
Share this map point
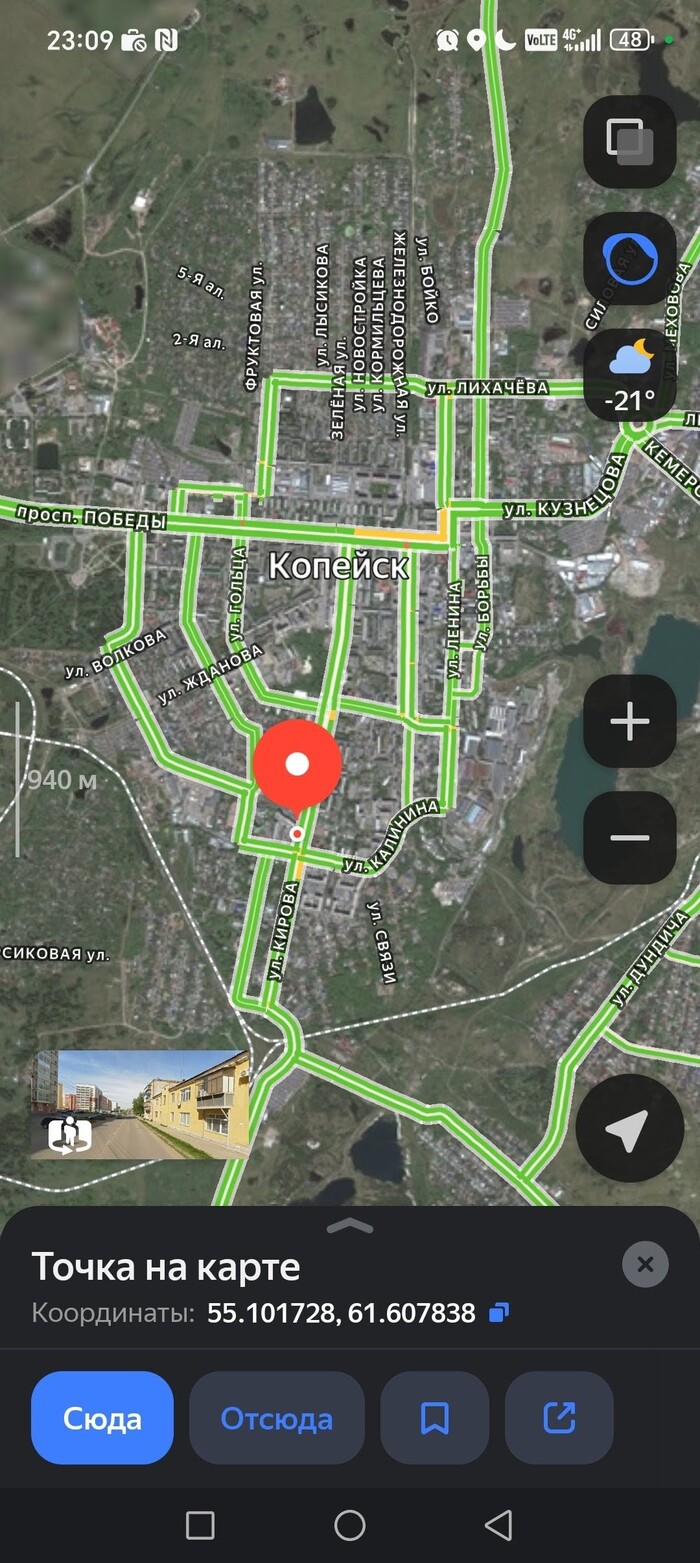559,1418
